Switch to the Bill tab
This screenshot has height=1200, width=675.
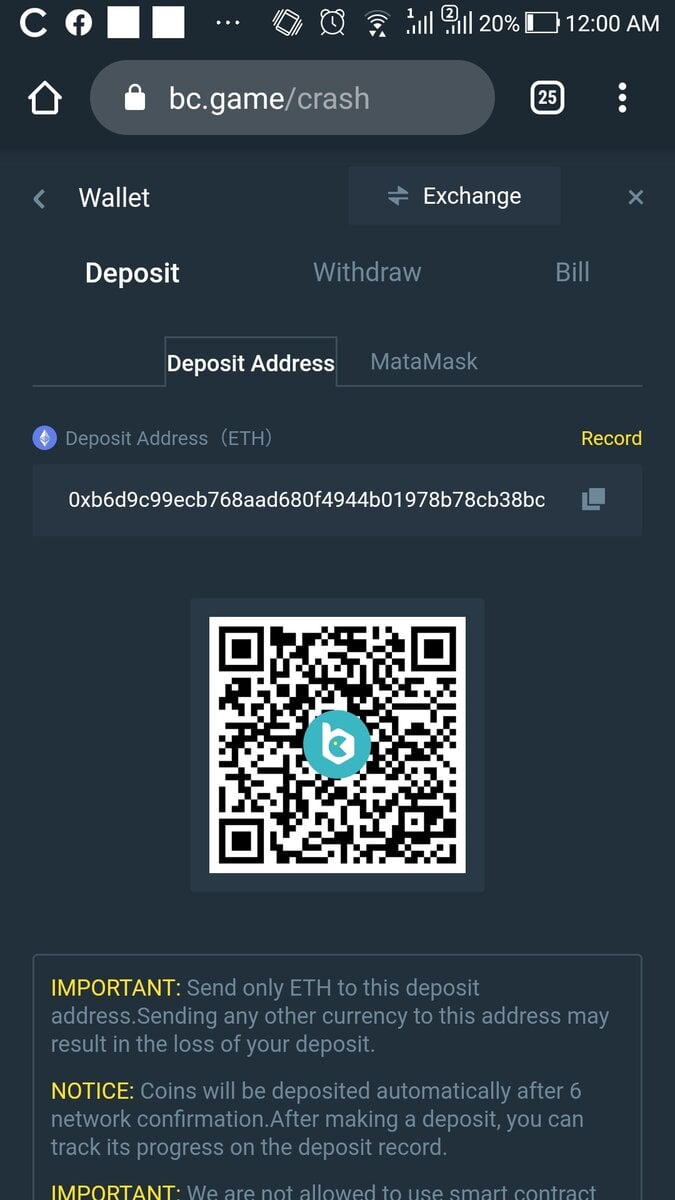tap(572, 272)
